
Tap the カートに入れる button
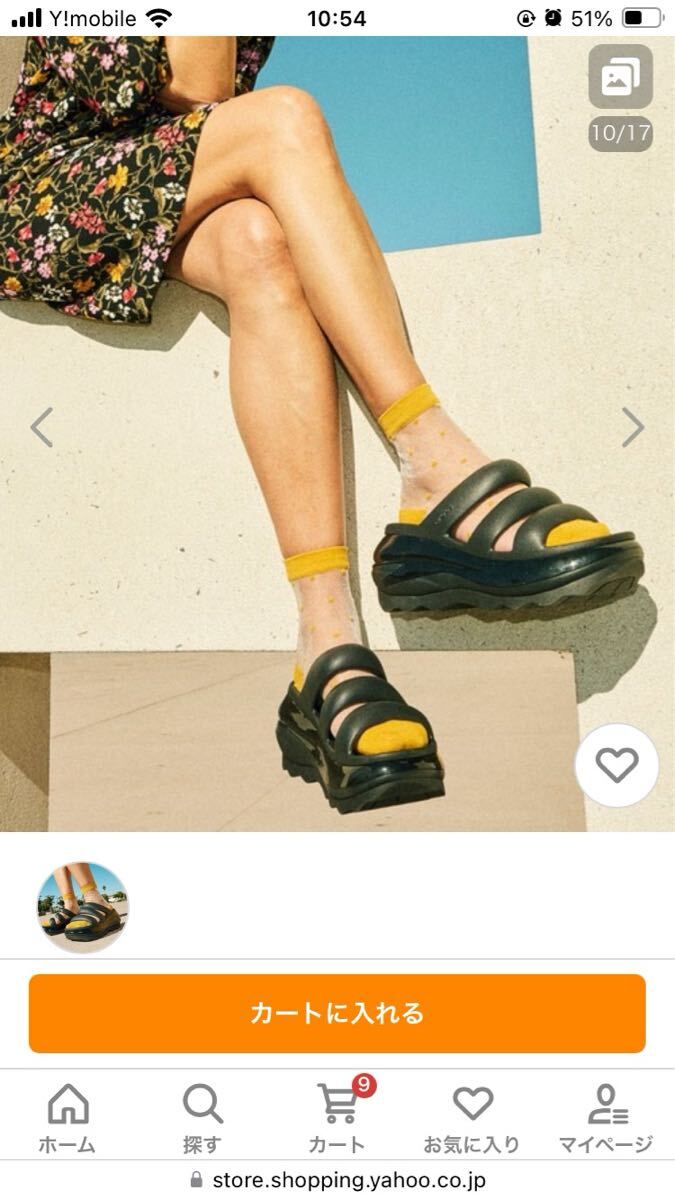click(x=337, y=1013)
